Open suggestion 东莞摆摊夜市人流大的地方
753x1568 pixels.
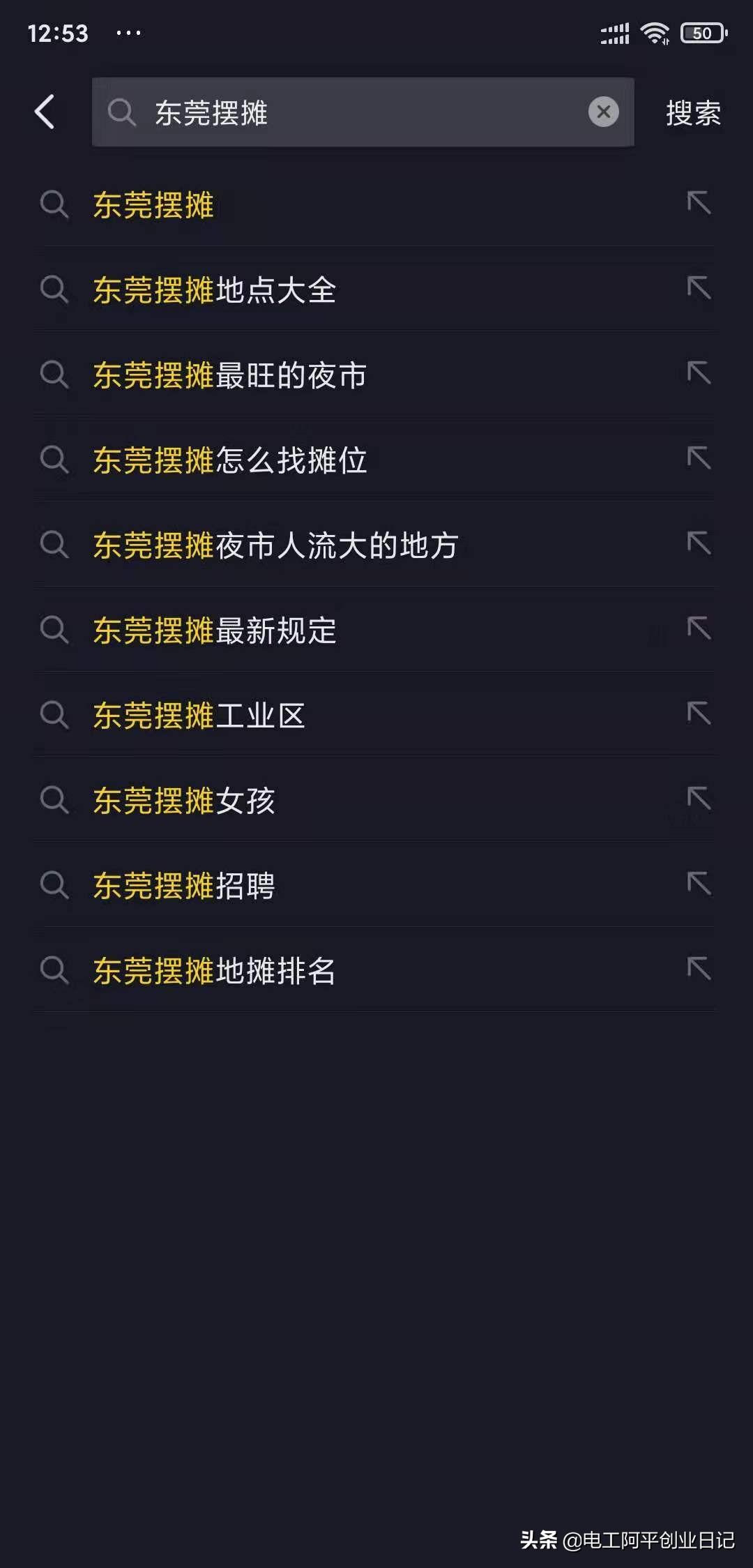(376, 545)
